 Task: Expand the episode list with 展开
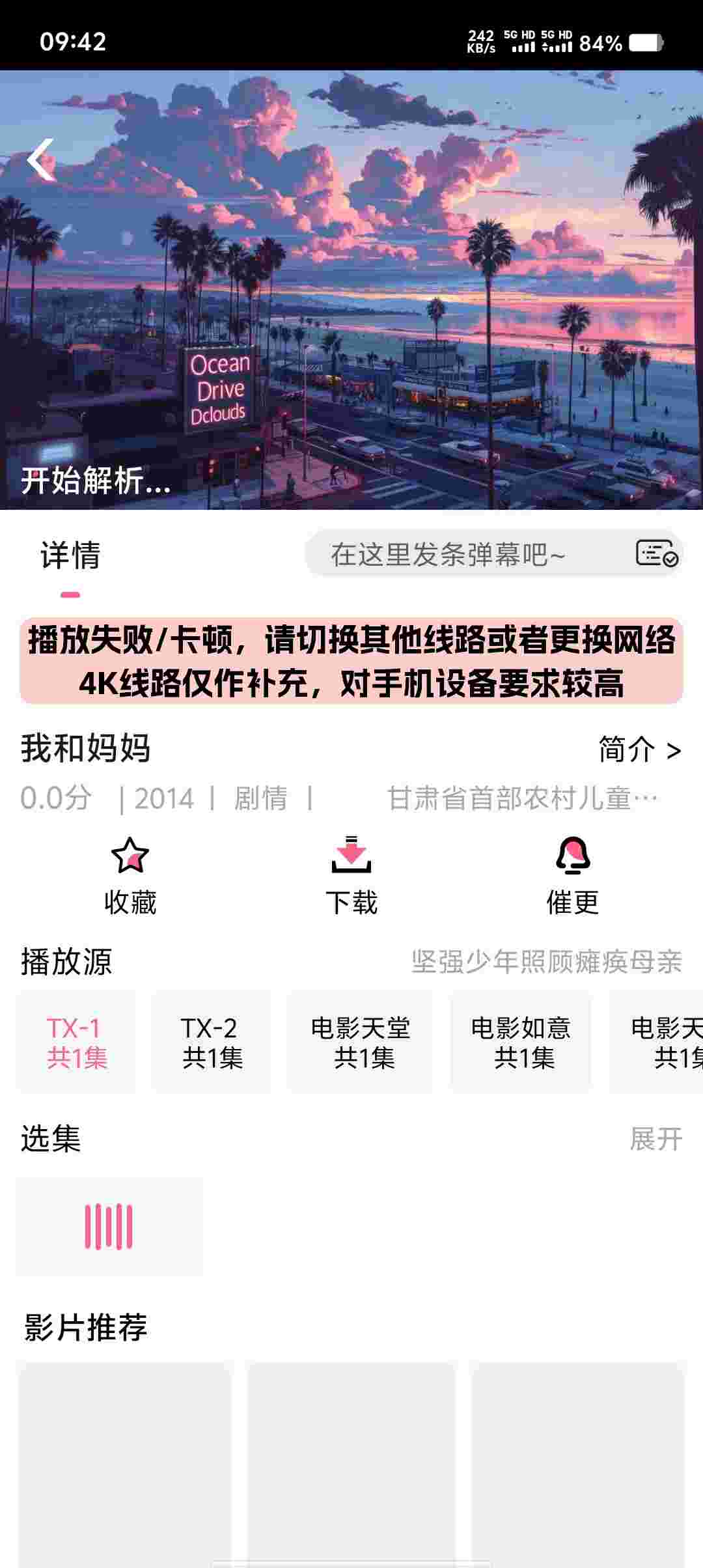tap(655, 1139)
